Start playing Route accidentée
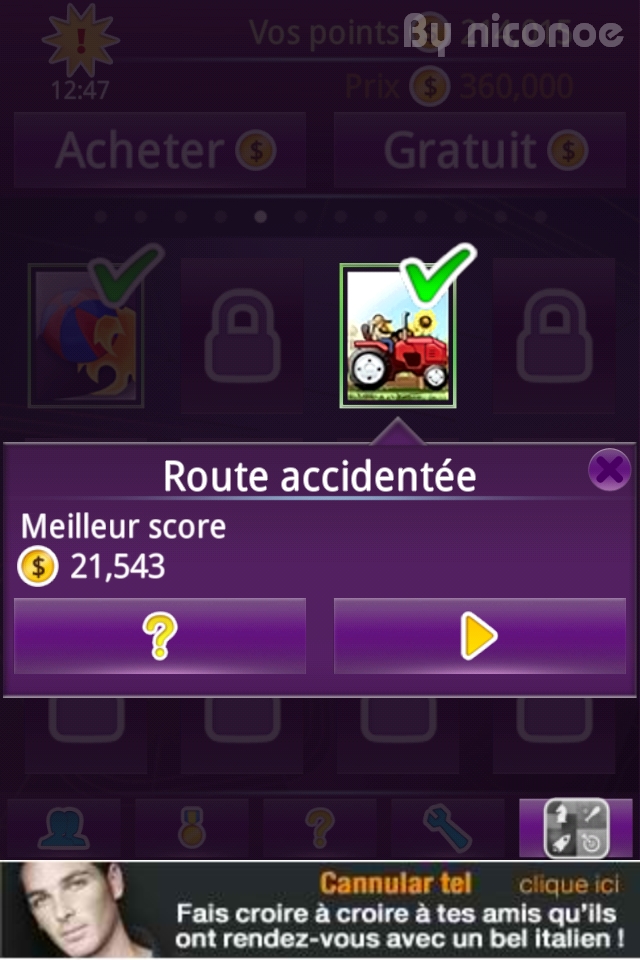The width and height of the screenshot is (640, 960). click(480, 636)
